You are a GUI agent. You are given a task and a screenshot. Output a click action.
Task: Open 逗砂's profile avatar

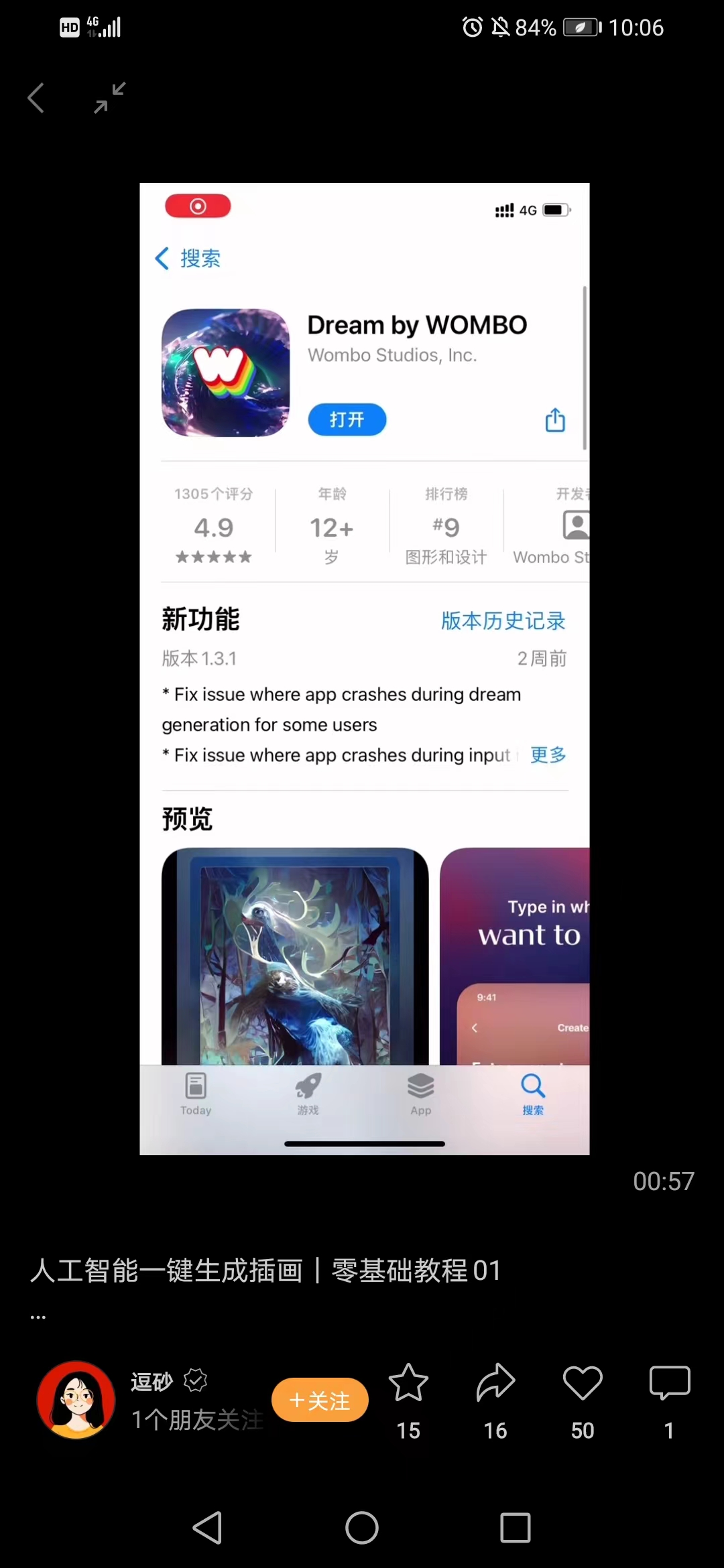click(x=76, y=1400)
